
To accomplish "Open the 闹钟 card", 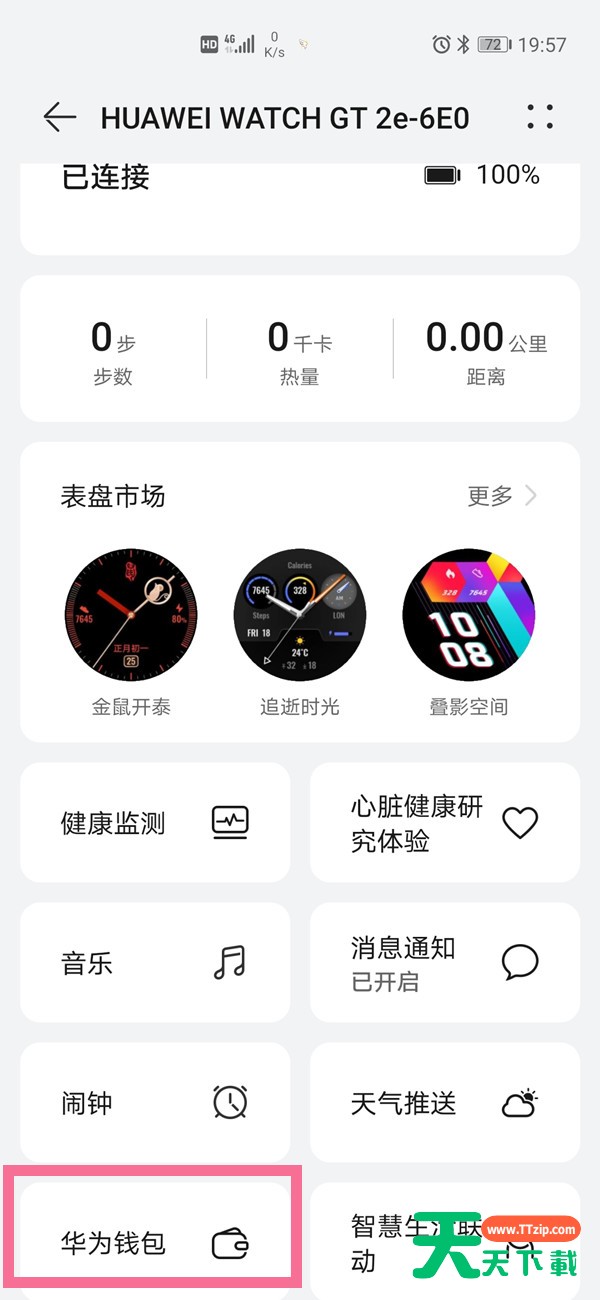I will [x=155, y=1103].
